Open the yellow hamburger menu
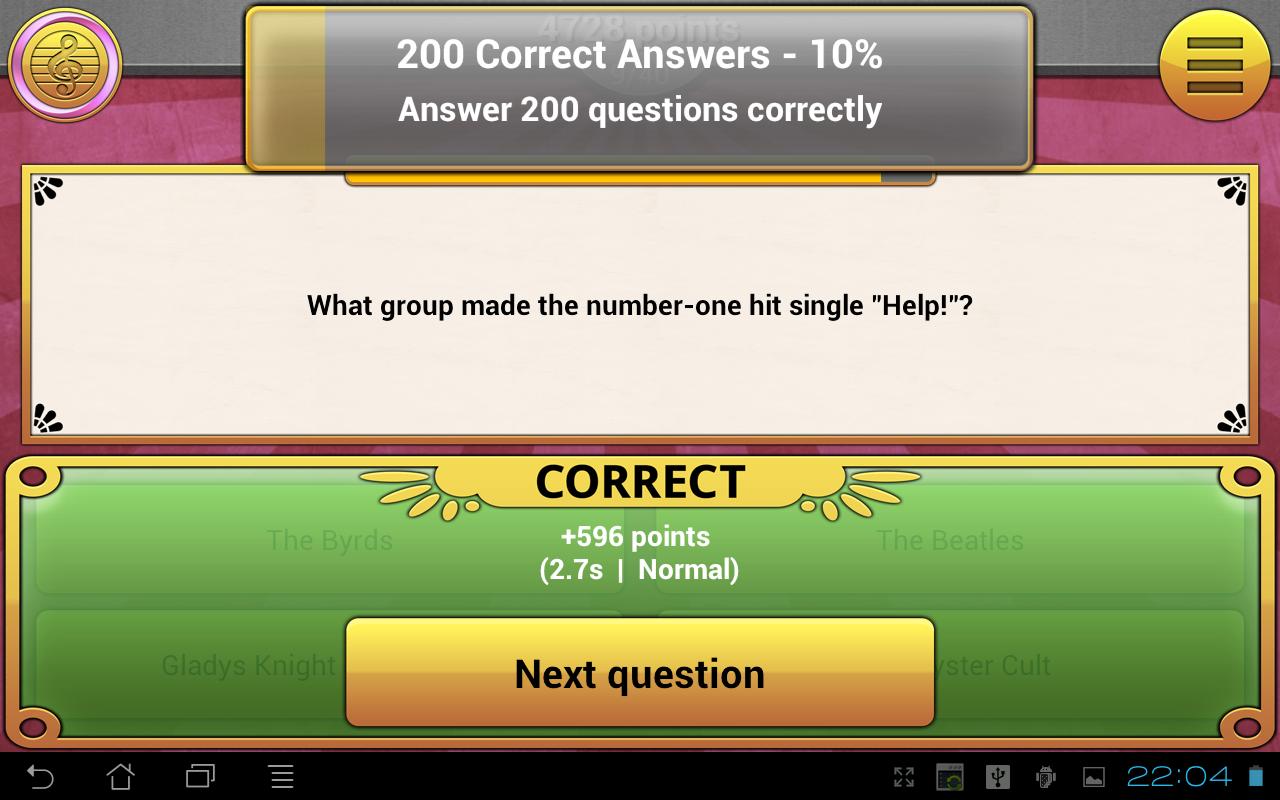This screenshot has height=800, width=1280. tap(1214, 65)
